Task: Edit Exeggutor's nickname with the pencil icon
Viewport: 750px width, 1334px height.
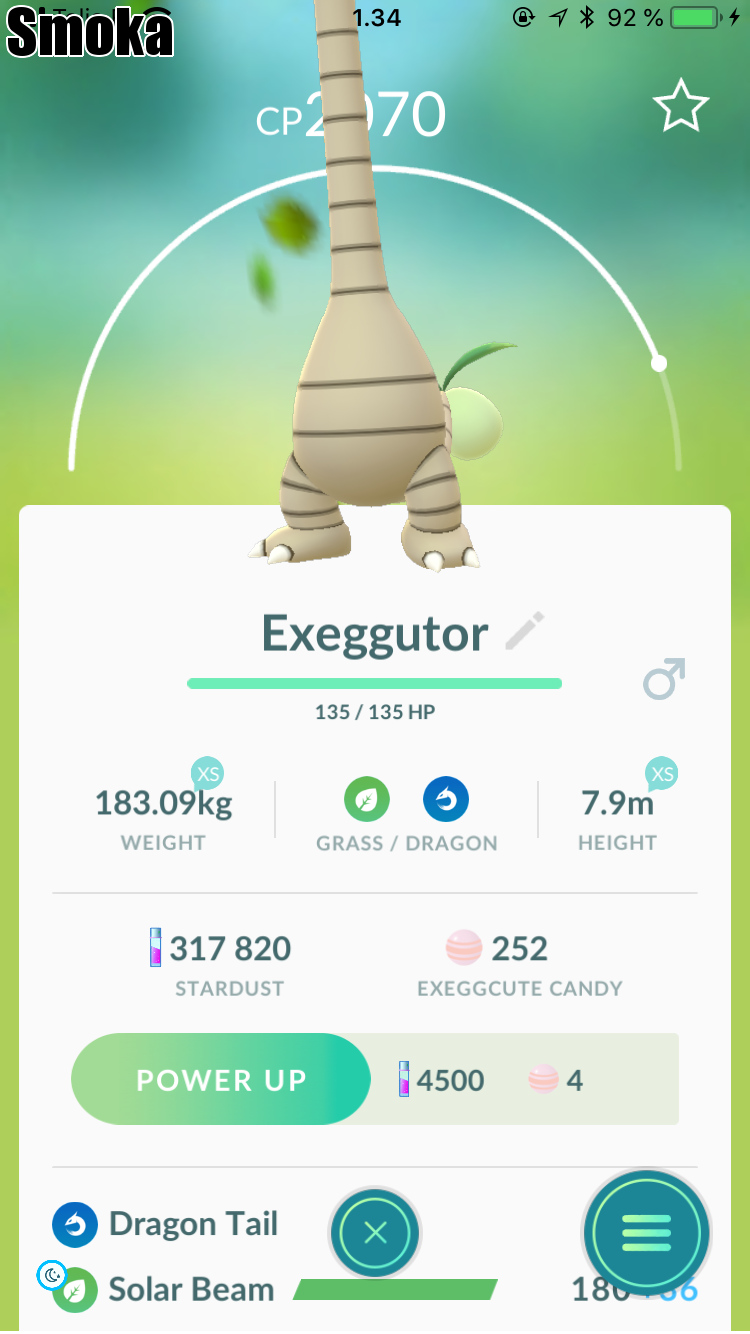Action: (x=525, y=632)
